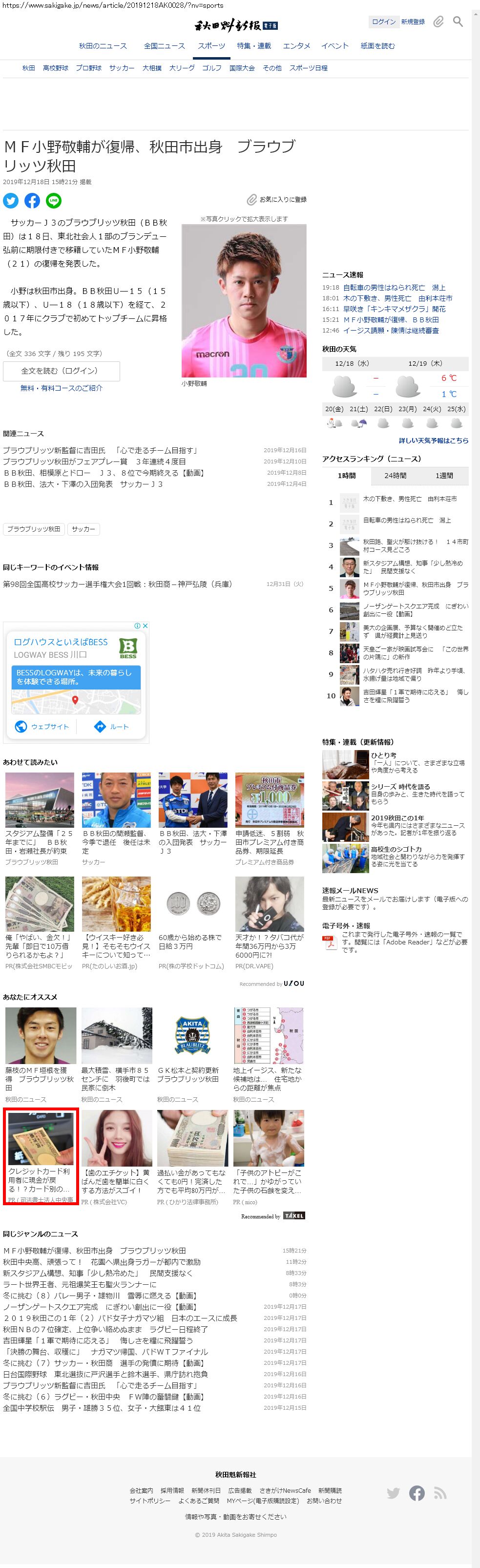Open 詳しい天気予報はこちら link

pyautogui.click(x=433, y=440)
